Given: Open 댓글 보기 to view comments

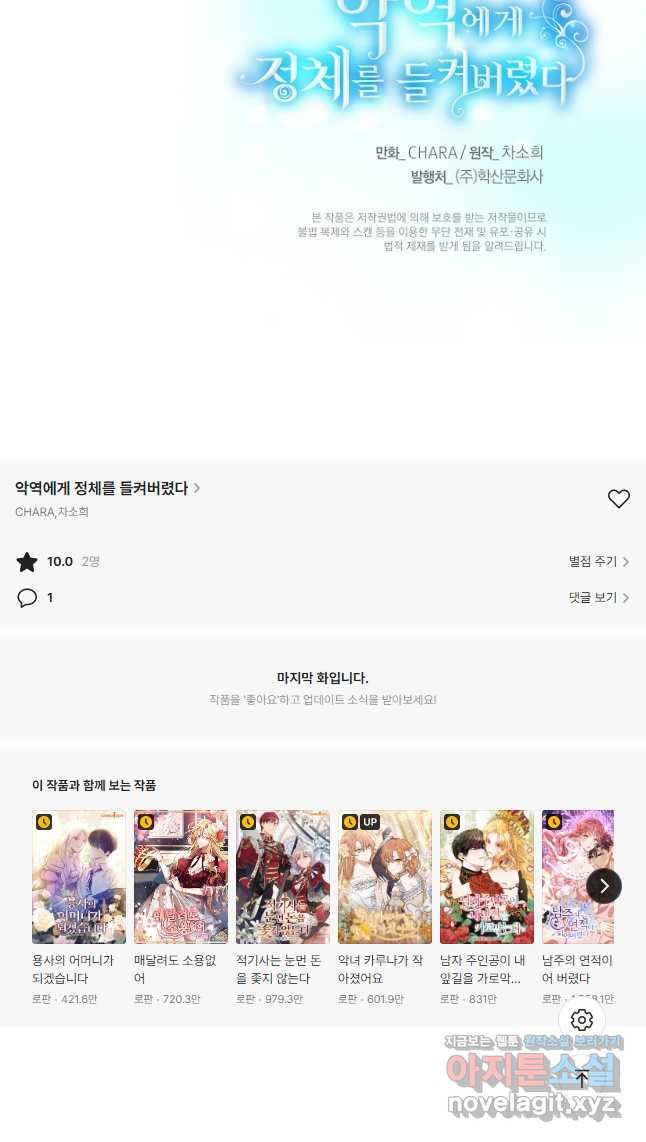Looking at the screenshot, I should 598,598.
